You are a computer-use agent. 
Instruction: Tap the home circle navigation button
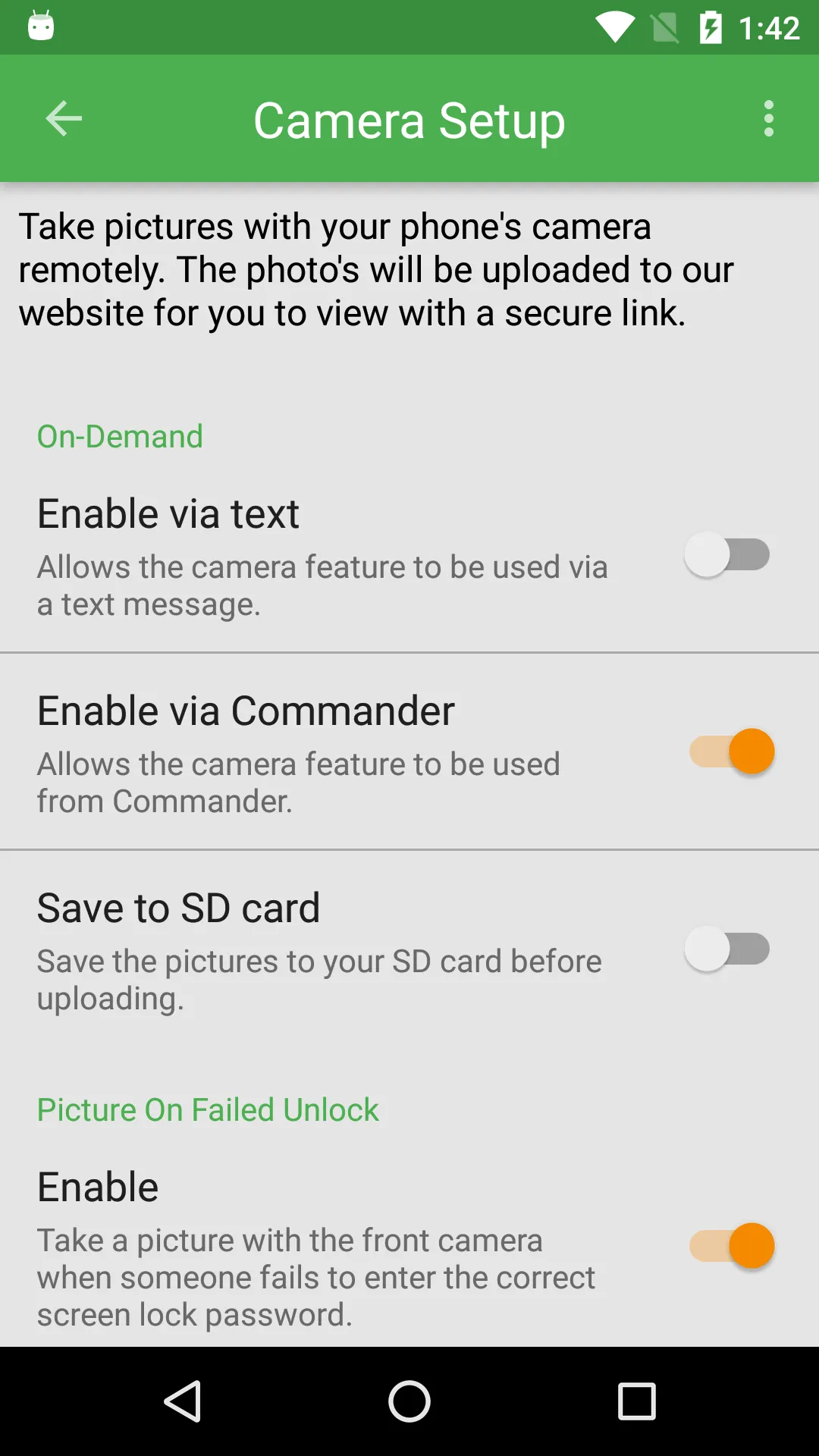[409, 1401]
